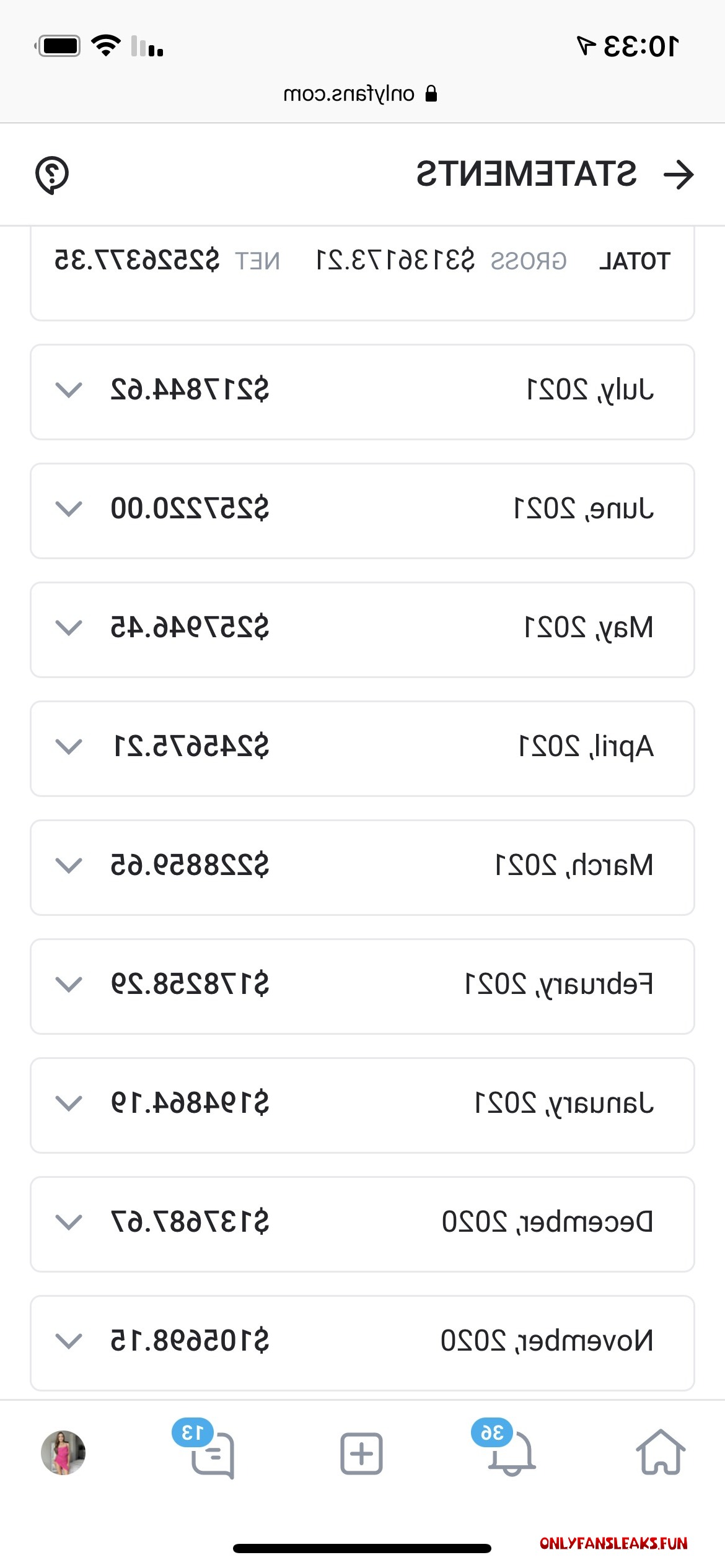
Task: Open the help question mark icon
Action: (x=52, y=175)
